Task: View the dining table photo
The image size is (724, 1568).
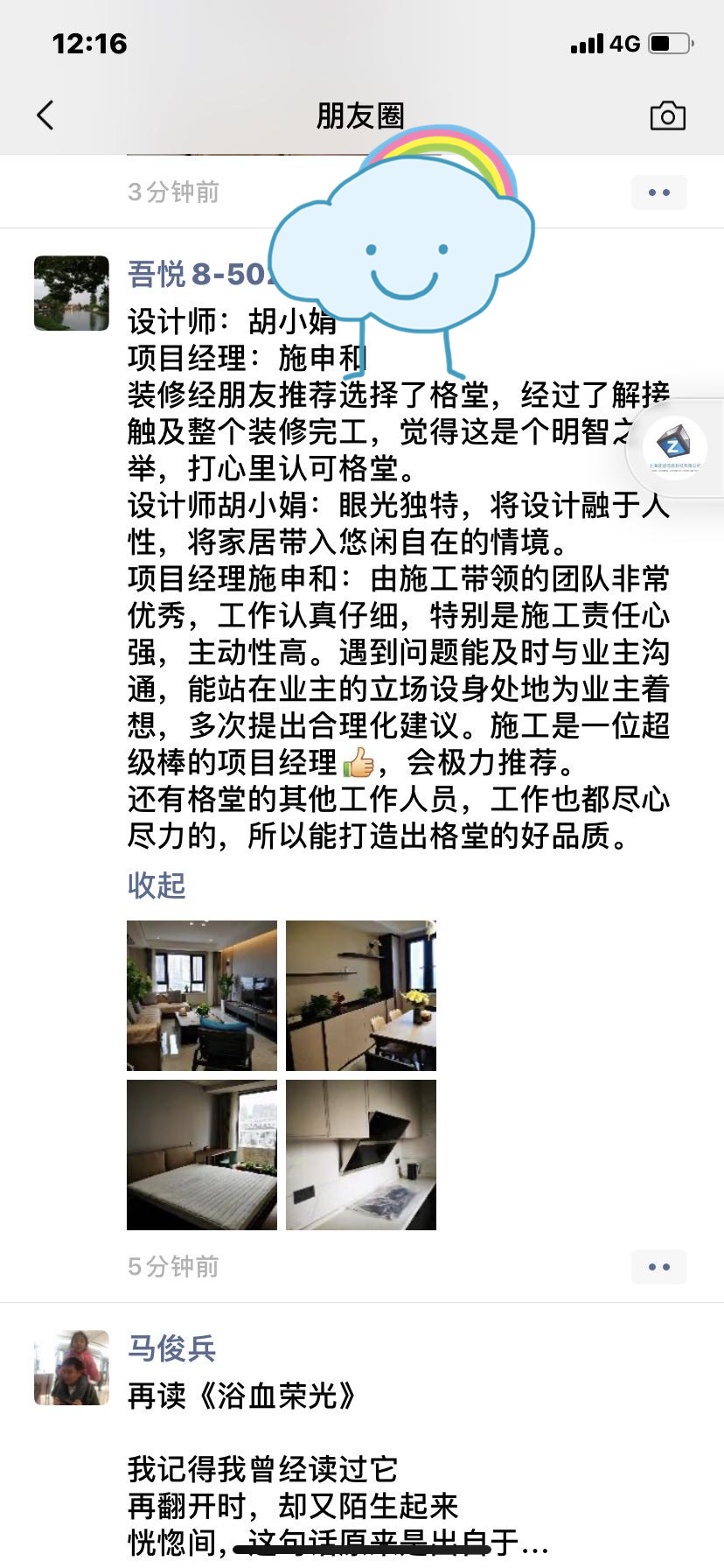Action: click(x=361, y=996)
